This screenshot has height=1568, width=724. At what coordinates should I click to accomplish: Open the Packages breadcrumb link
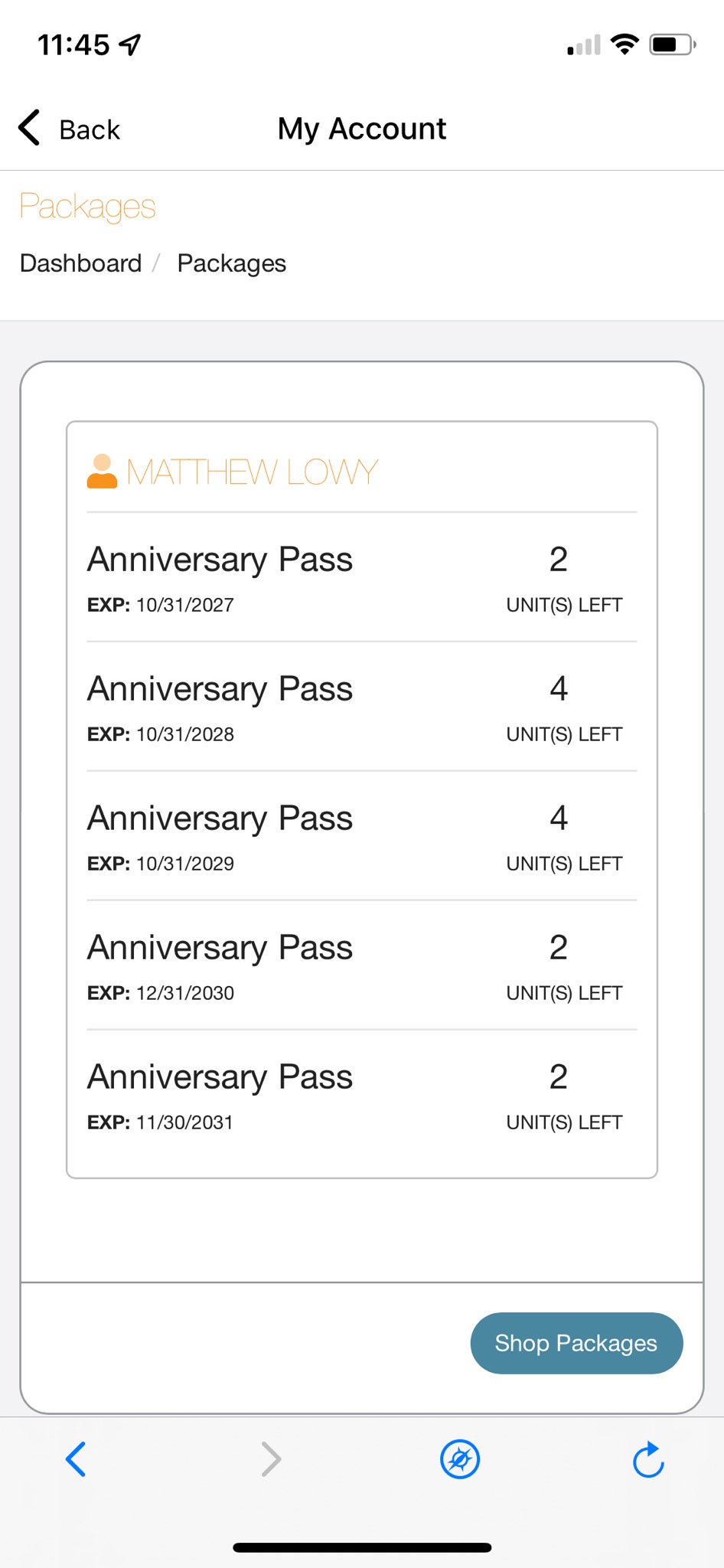pyautogui.click(x=231, y=263)
